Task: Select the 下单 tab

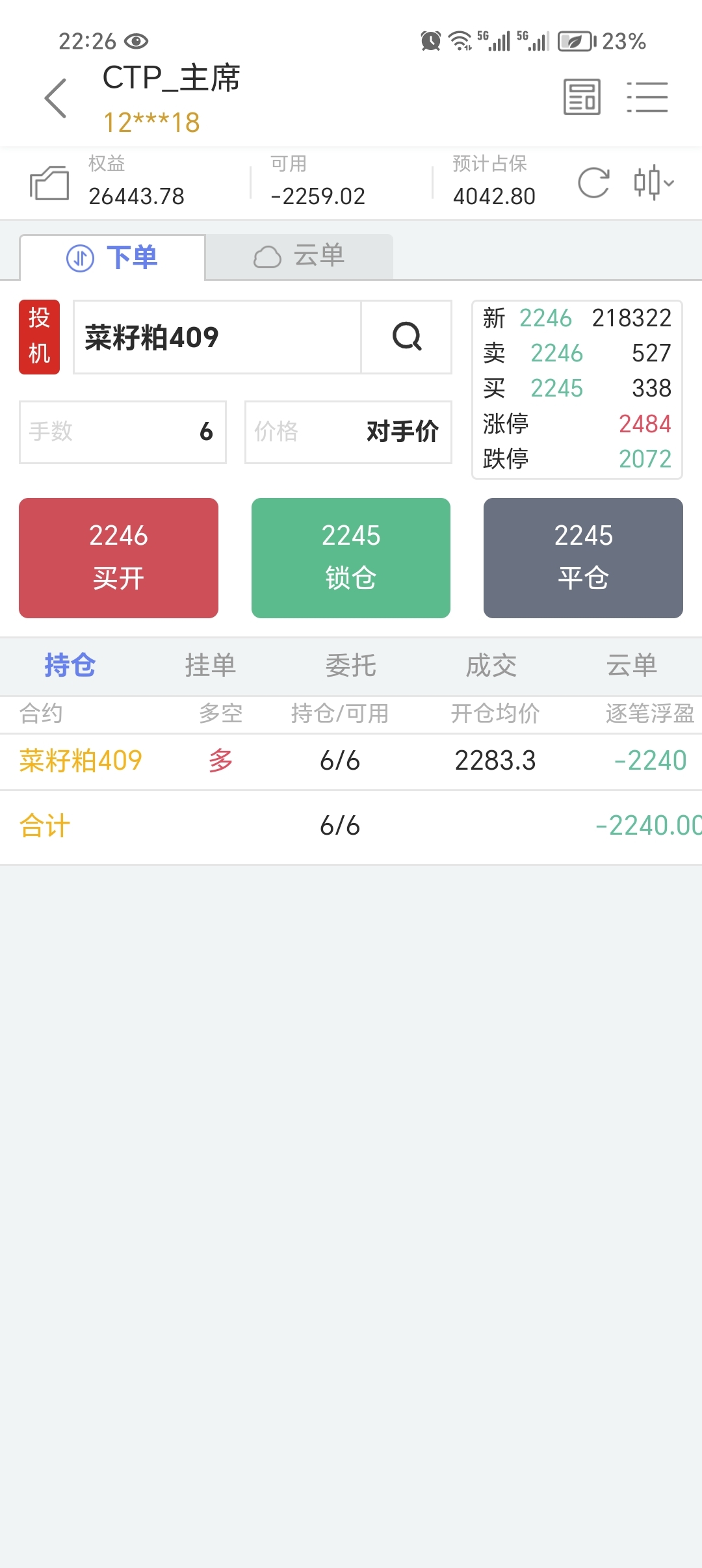Action: tap(112, 257)
